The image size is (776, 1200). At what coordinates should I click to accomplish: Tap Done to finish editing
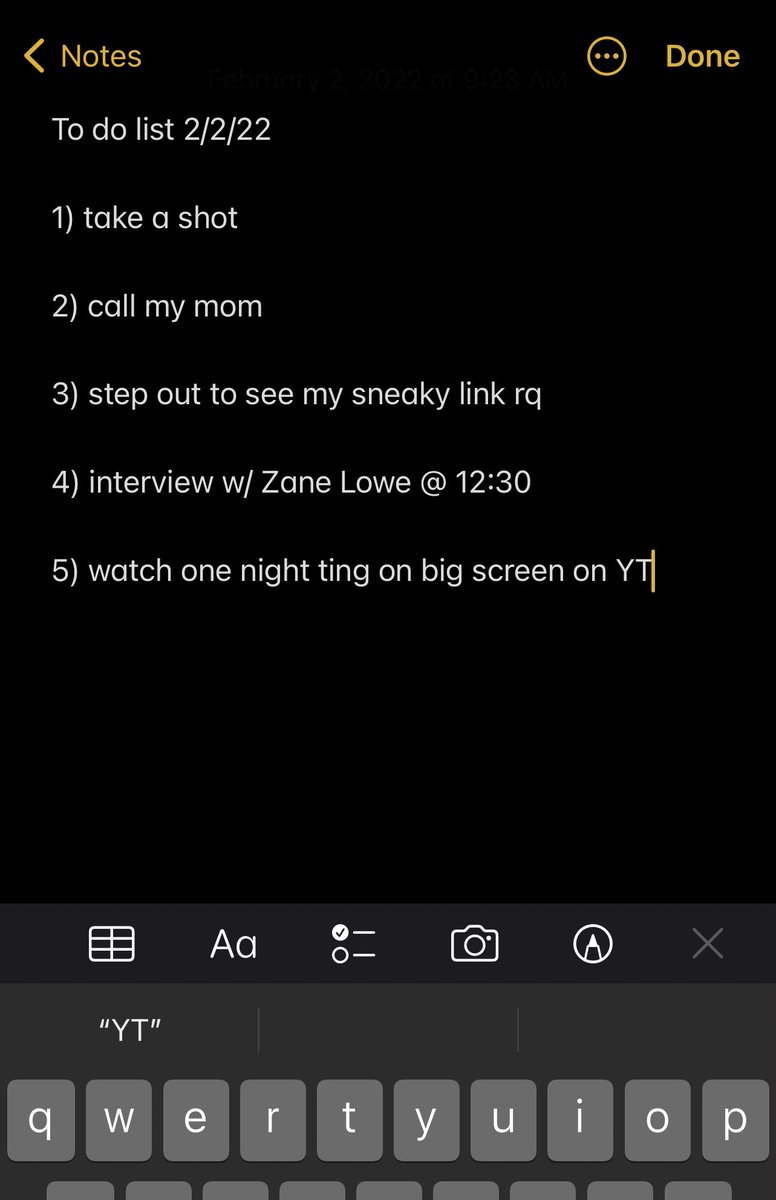coord(702,56)
